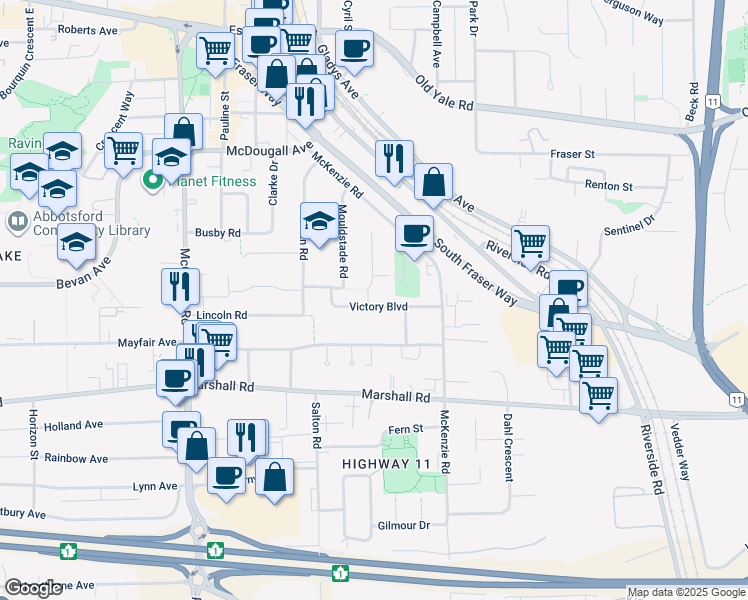Viewport: 748px width, 600px height.
Task: Select the coffee marker covering the Marshall Rd label
Action: [176, 383]
